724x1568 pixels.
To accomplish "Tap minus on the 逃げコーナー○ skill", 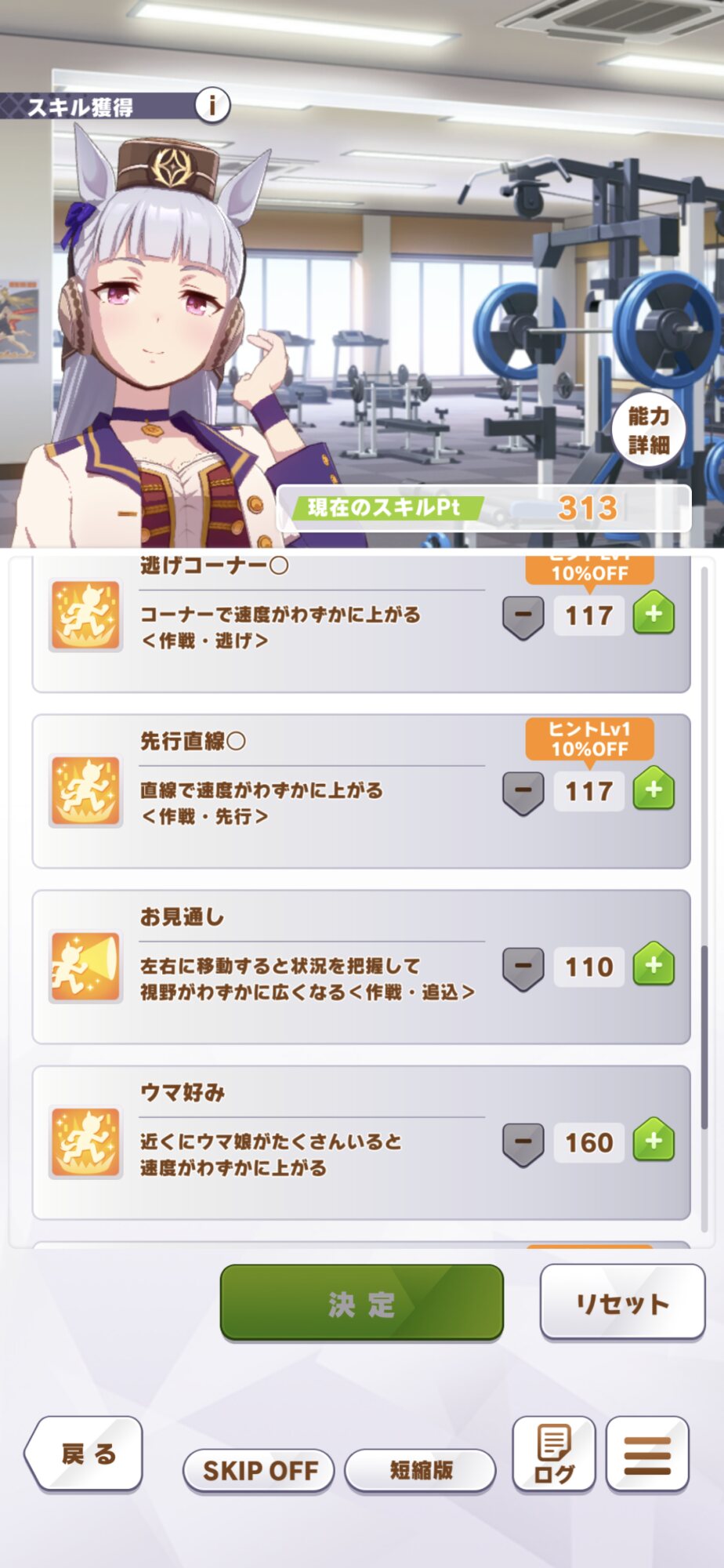I will pyautogui.click(x=523, y=616).
